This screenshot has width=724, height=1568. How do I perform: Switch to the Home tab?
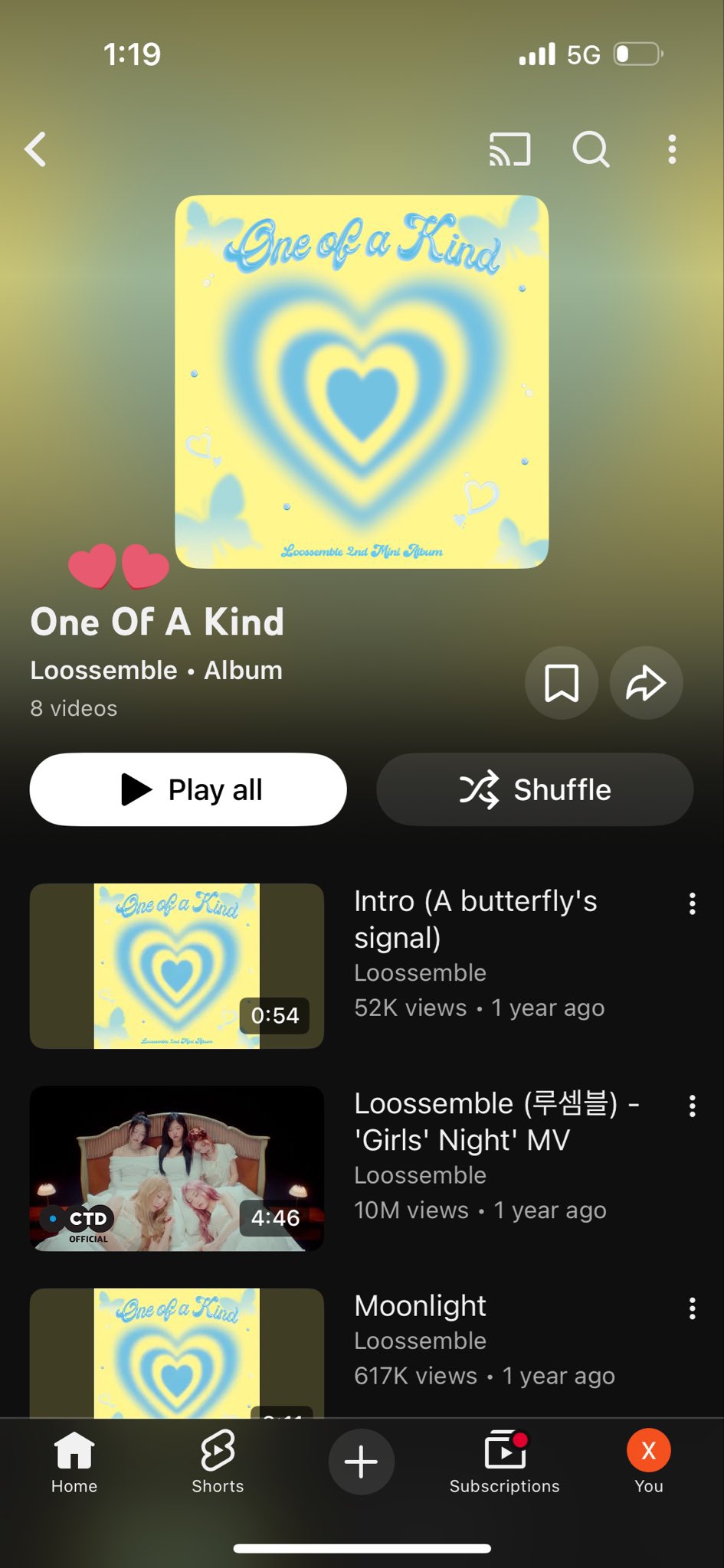[x=74, y=1462]
